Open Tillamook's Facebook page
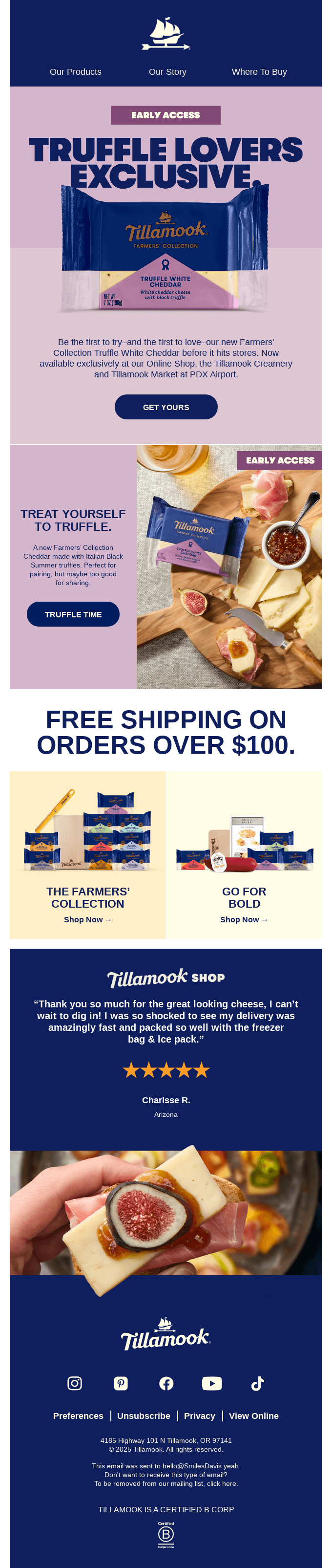Viewport: 332px width, 1568px height. (166, 1384)
